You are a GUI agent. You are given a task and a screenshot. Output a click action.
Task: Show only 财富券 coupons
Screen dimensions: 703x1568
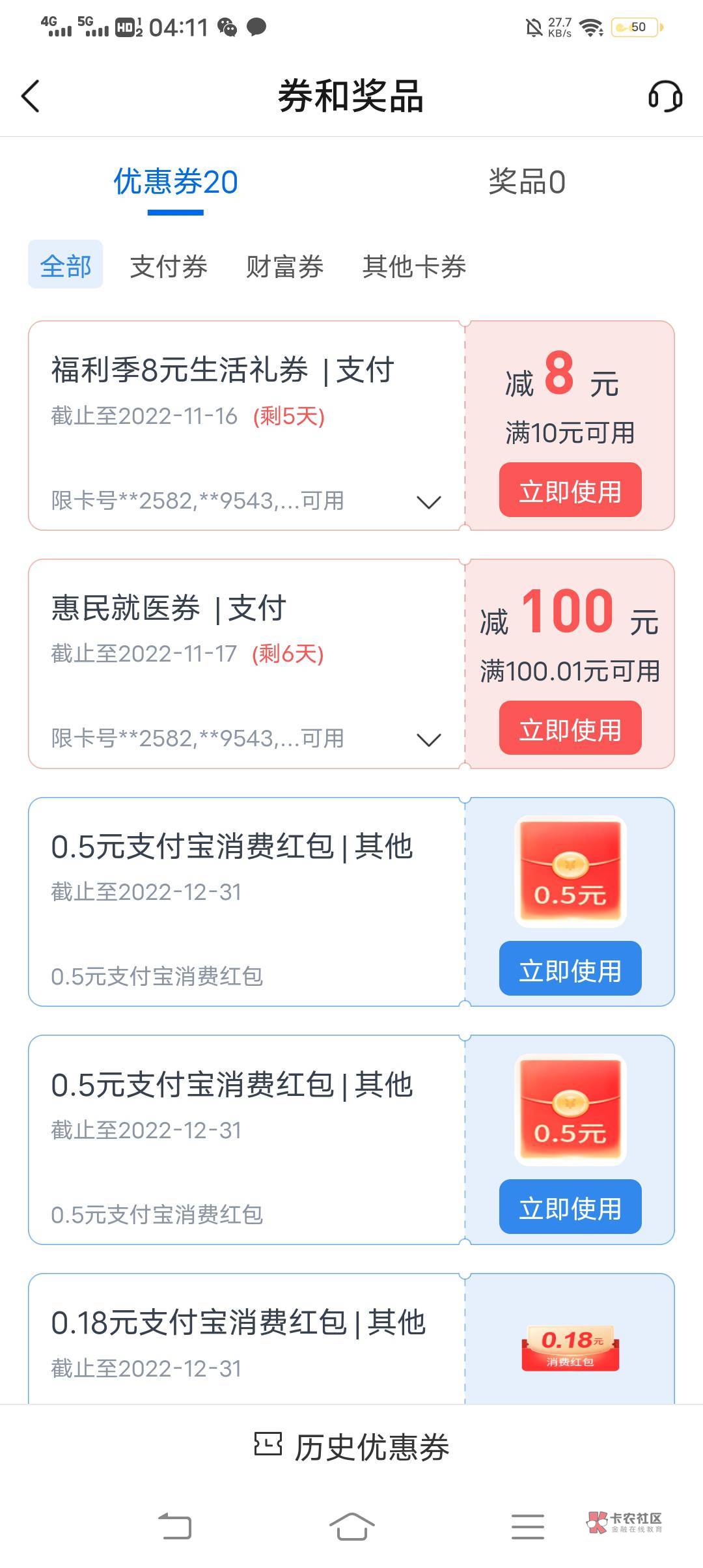tap(284, 266)
